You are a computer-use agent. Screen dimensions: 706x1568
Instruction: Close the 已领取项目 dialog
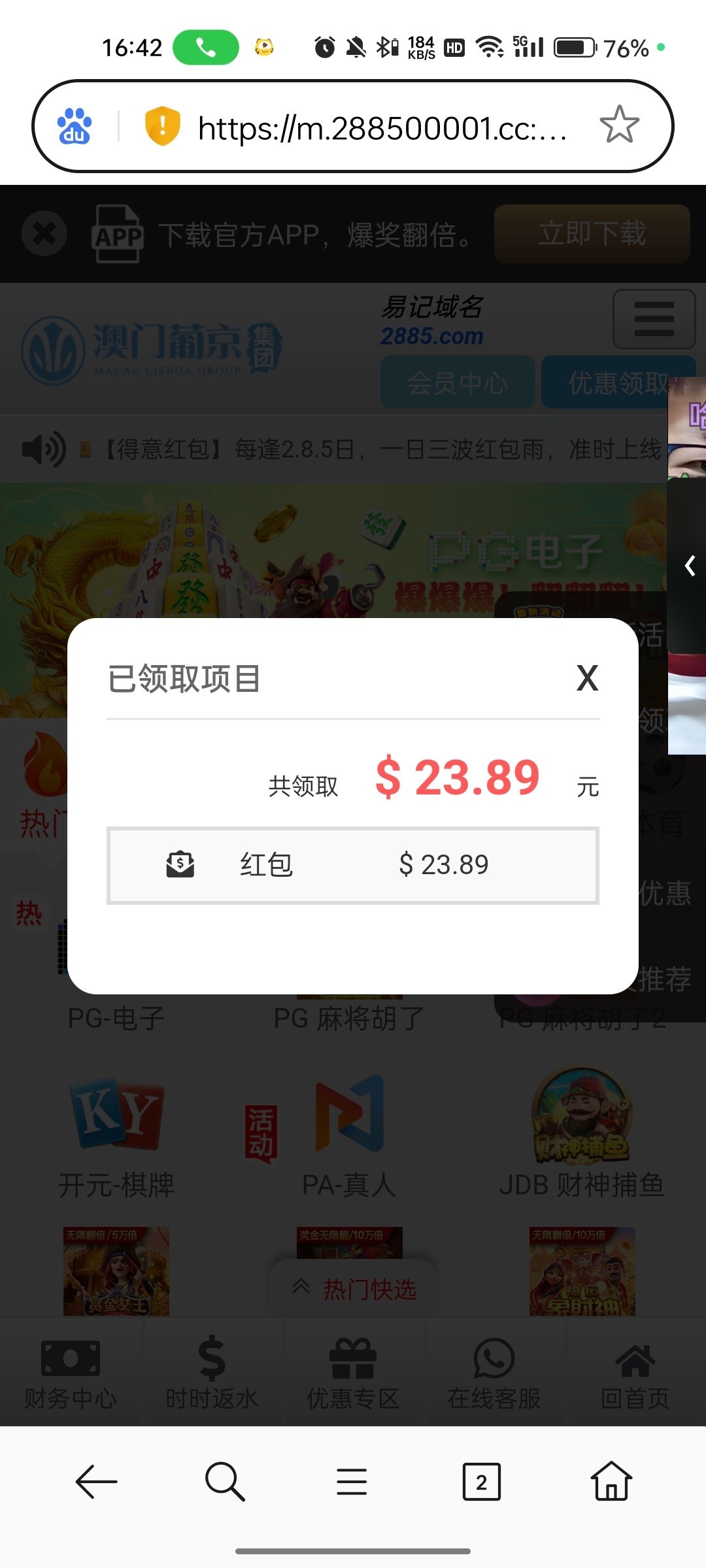tap(587, 678)
